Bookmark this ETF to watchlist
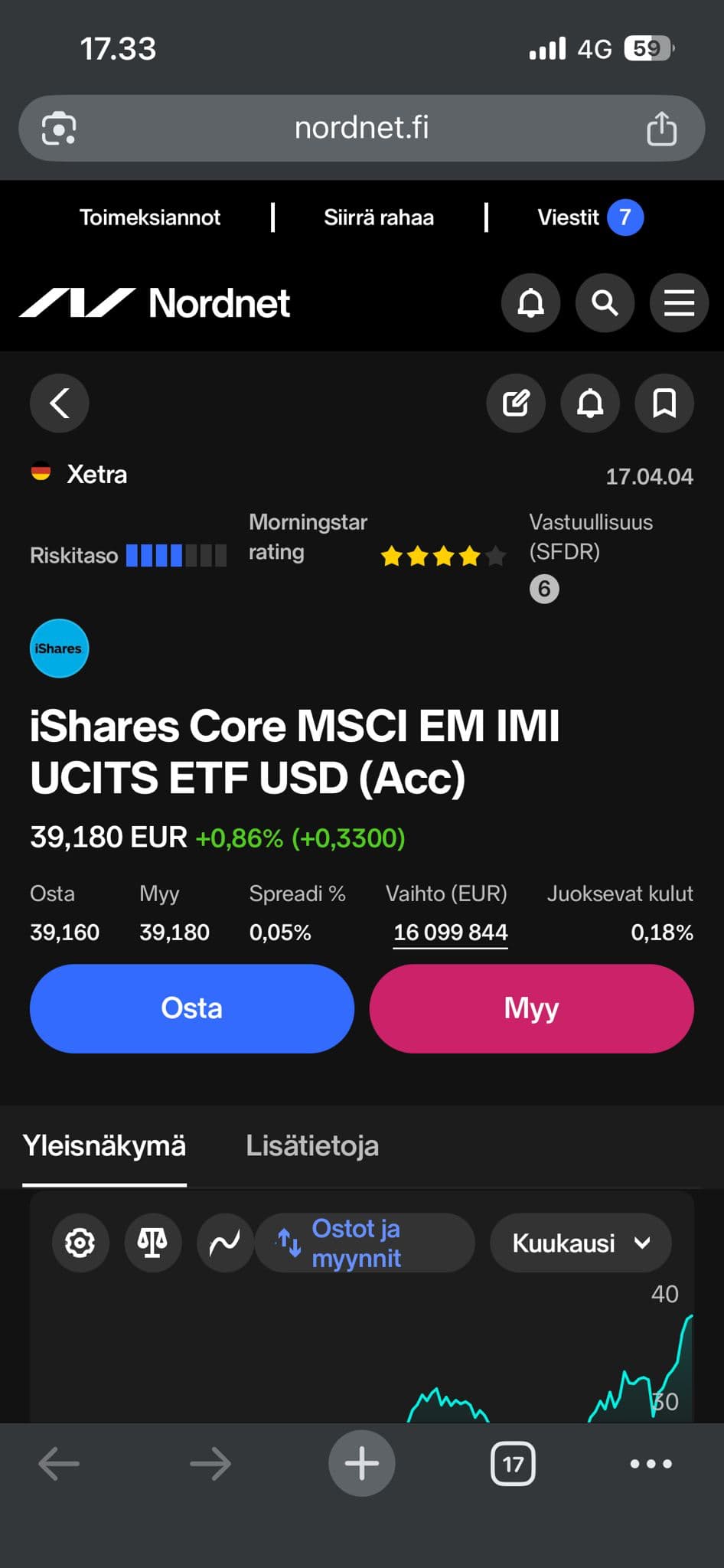This screenshot has height=1568, width=724. pyautogui.click(x=664, y=403)
